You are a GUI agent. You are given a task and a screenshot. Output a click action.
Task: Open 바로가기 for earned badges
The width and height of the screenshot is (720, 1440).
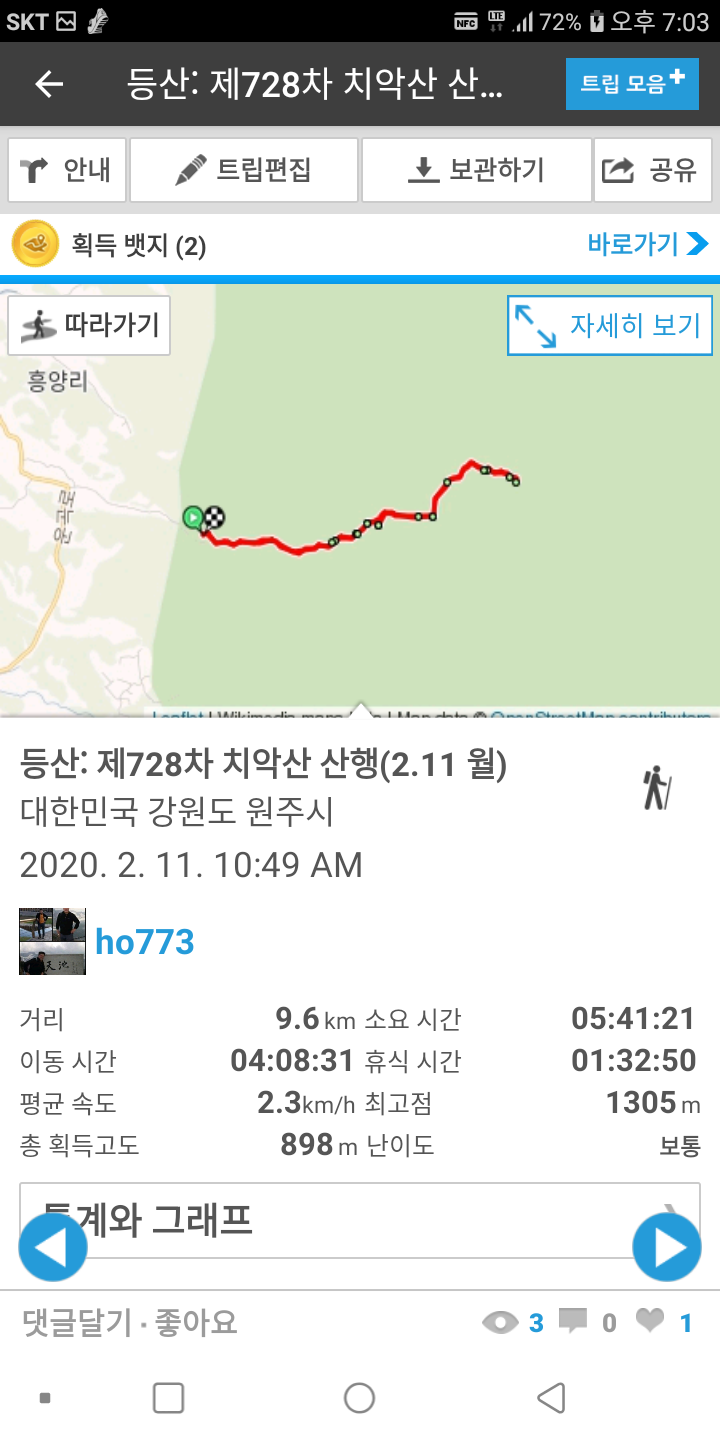click(x=648, y=244)
